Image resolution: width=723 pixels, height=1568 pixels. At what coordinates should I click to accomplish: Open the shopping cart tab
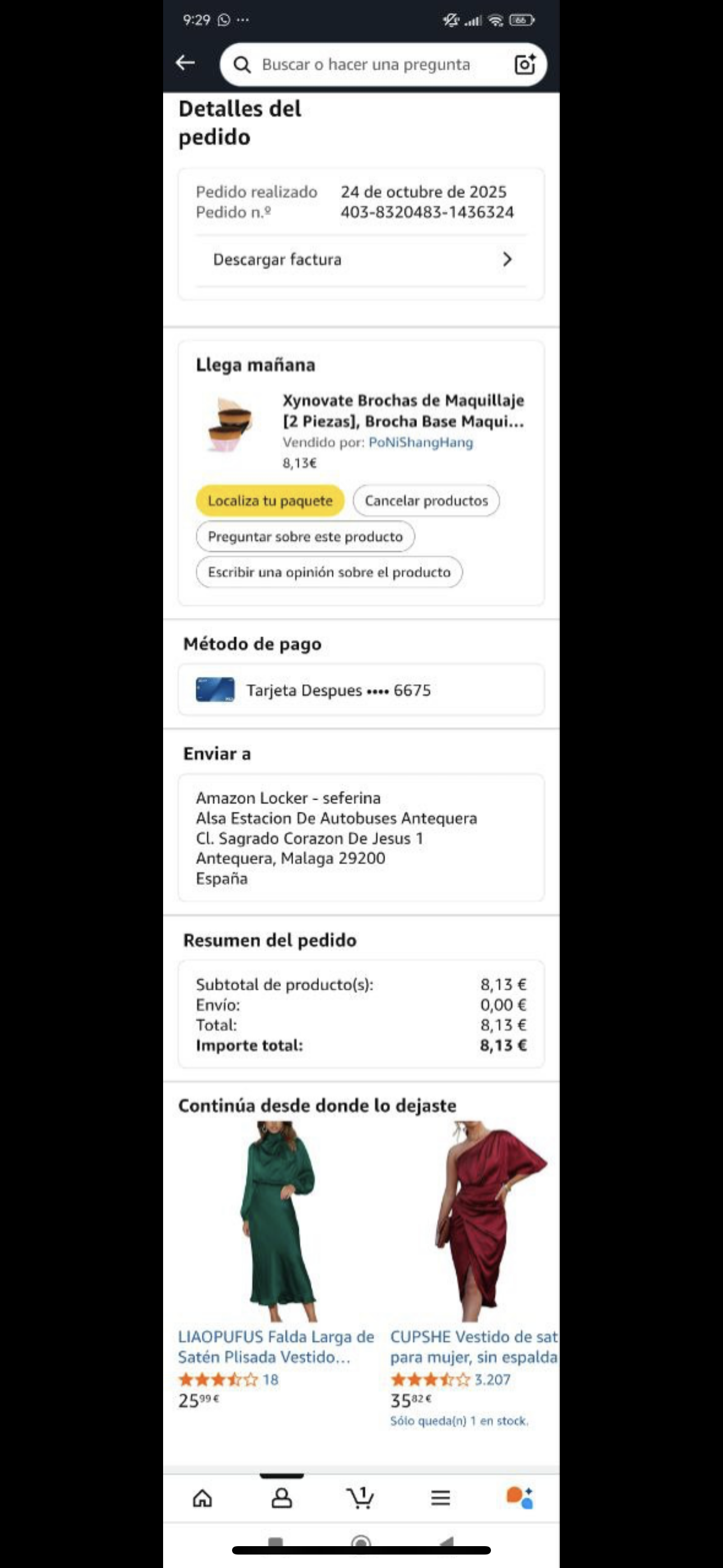pos(361,1498)
